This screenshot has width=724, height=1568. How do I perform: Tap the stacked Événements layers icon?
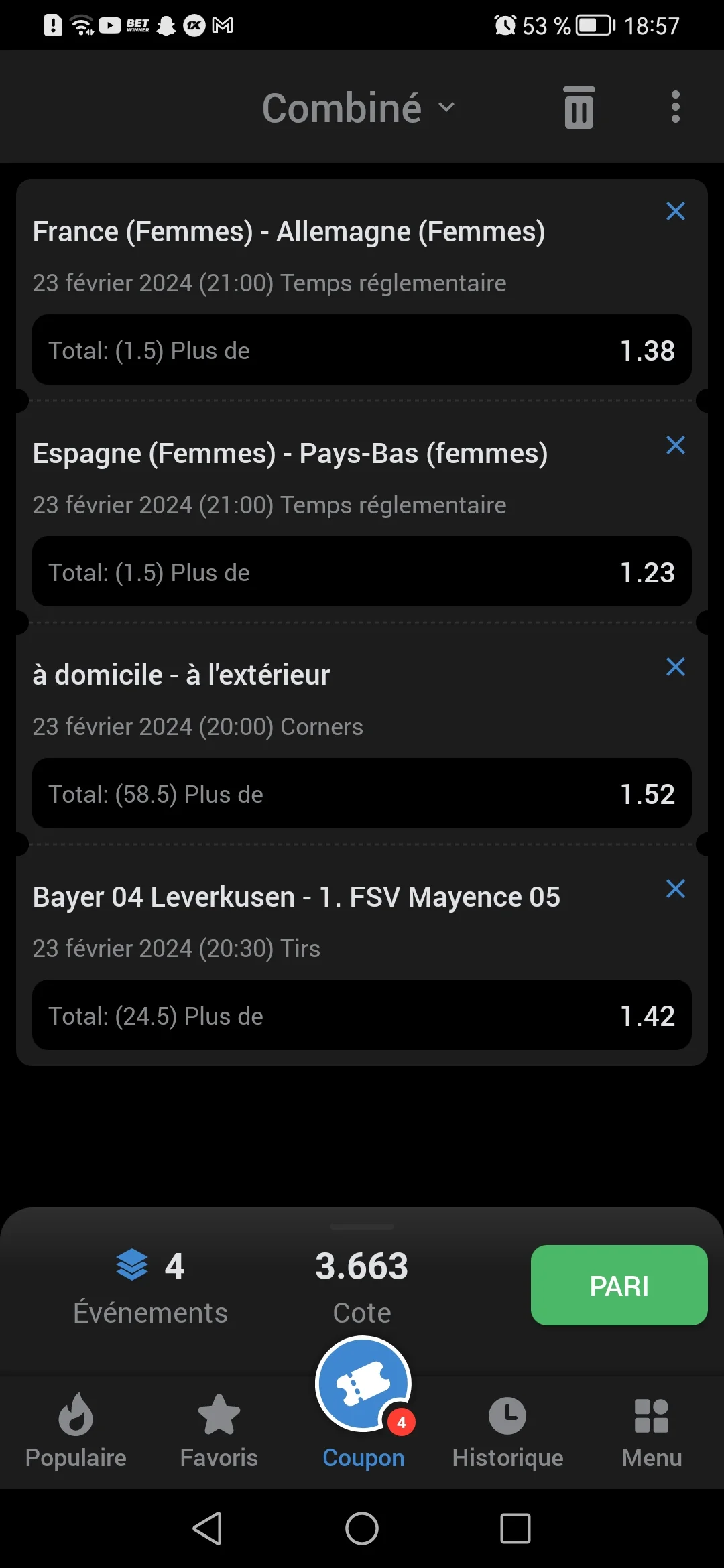coord(133,1265)
